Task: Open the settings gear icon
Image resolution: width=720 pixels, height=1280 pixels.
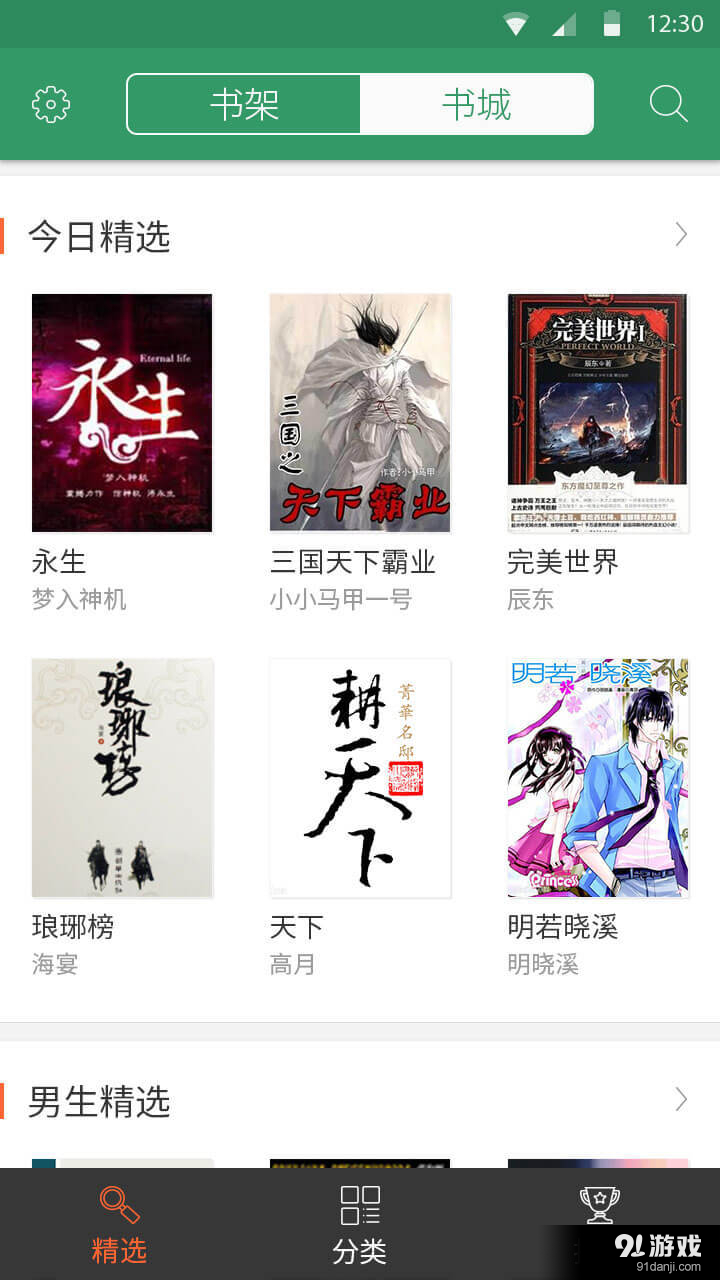Action: click(x=50, y=104)
